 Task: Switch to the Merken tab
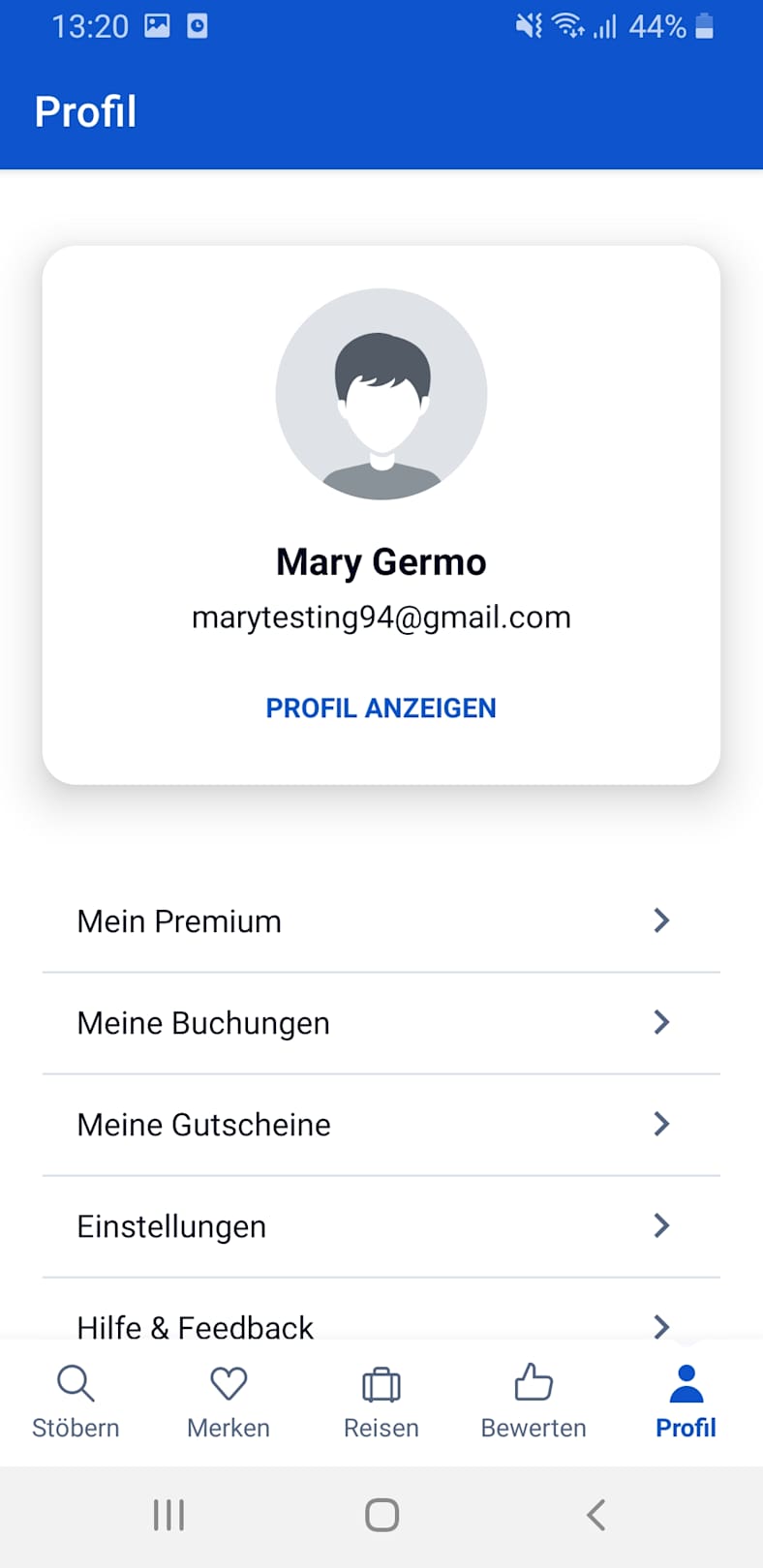(229, 1402)
